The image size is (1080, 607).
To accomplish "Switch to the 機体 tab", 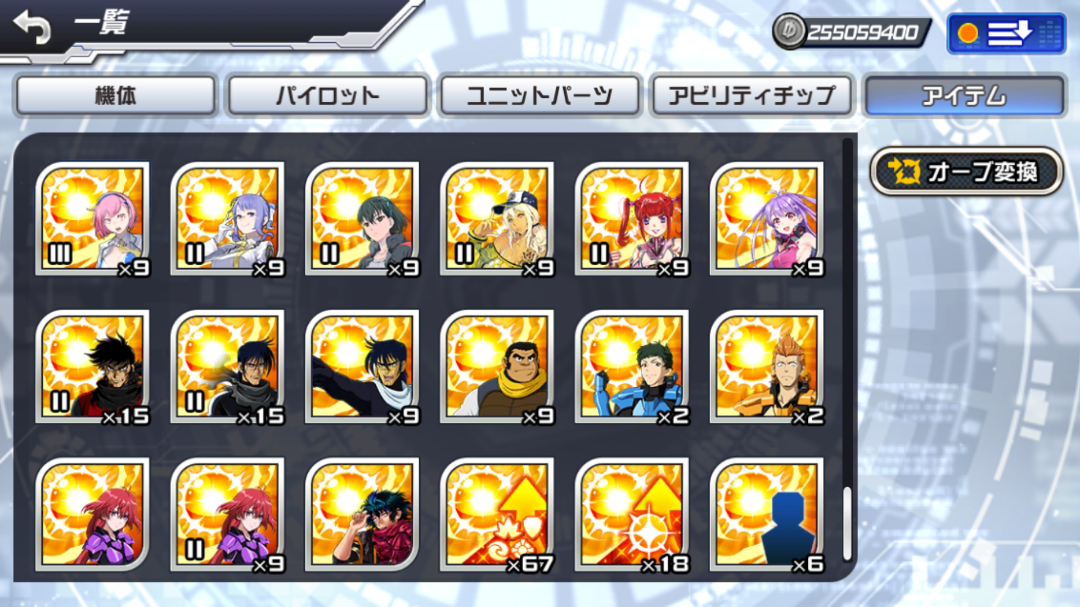I will [x=115, y=96].
